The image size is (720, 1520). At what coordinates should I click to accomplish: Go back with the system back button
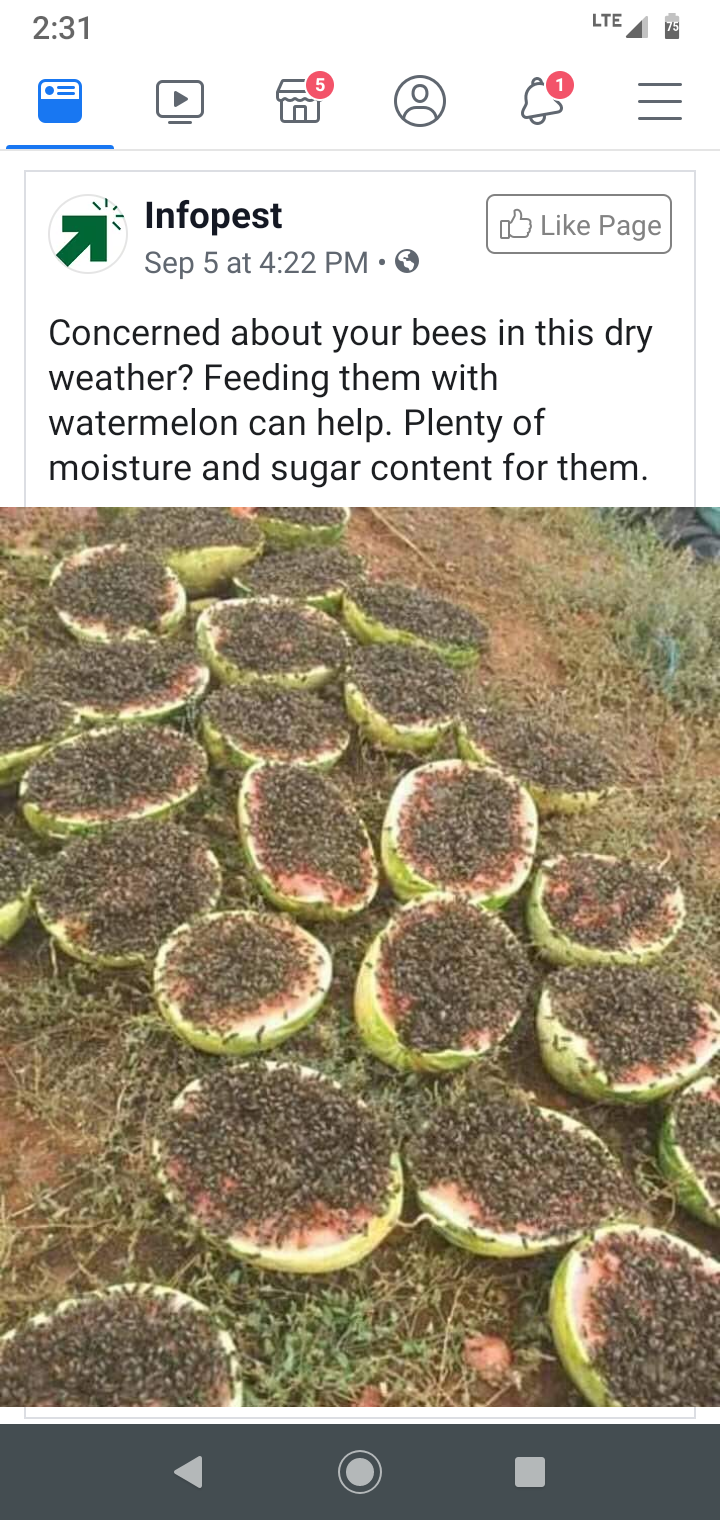[189, 1471]
